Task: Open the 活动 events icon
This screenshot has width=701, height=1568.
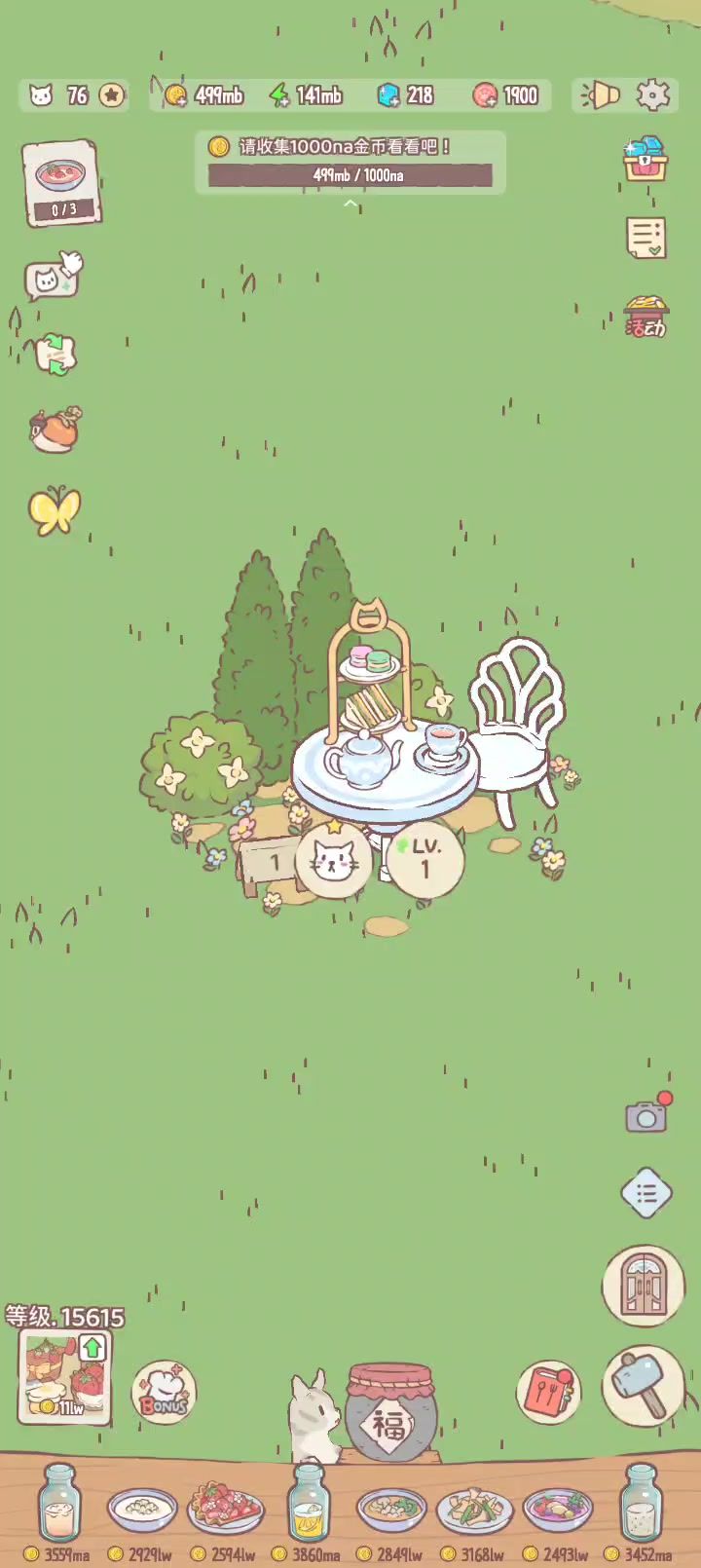Action: (x=645, y=317)
